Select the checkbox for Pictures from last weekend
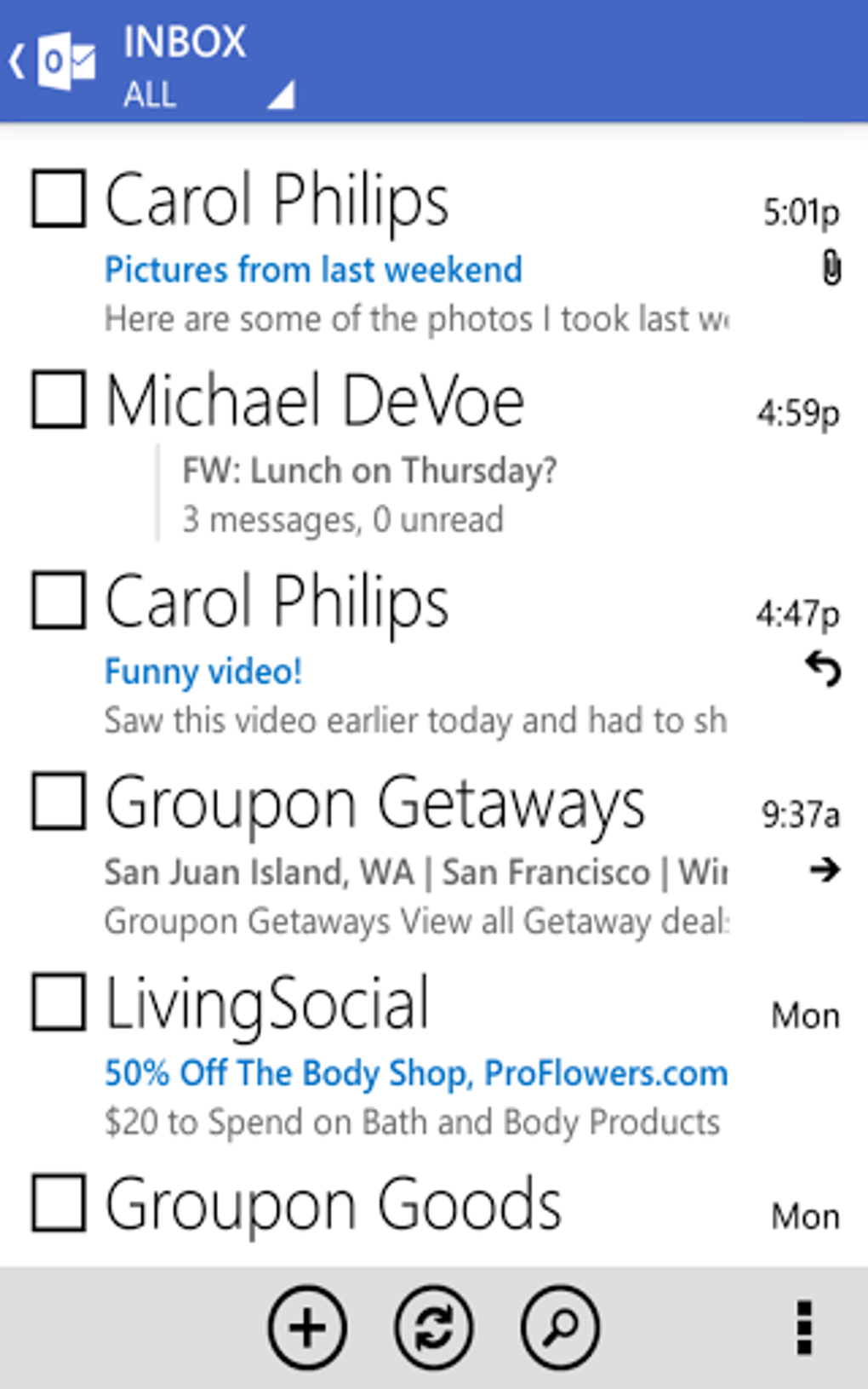Image resolution: width=868 pixels, height=1389 pixels. click(x=59, y=199)
